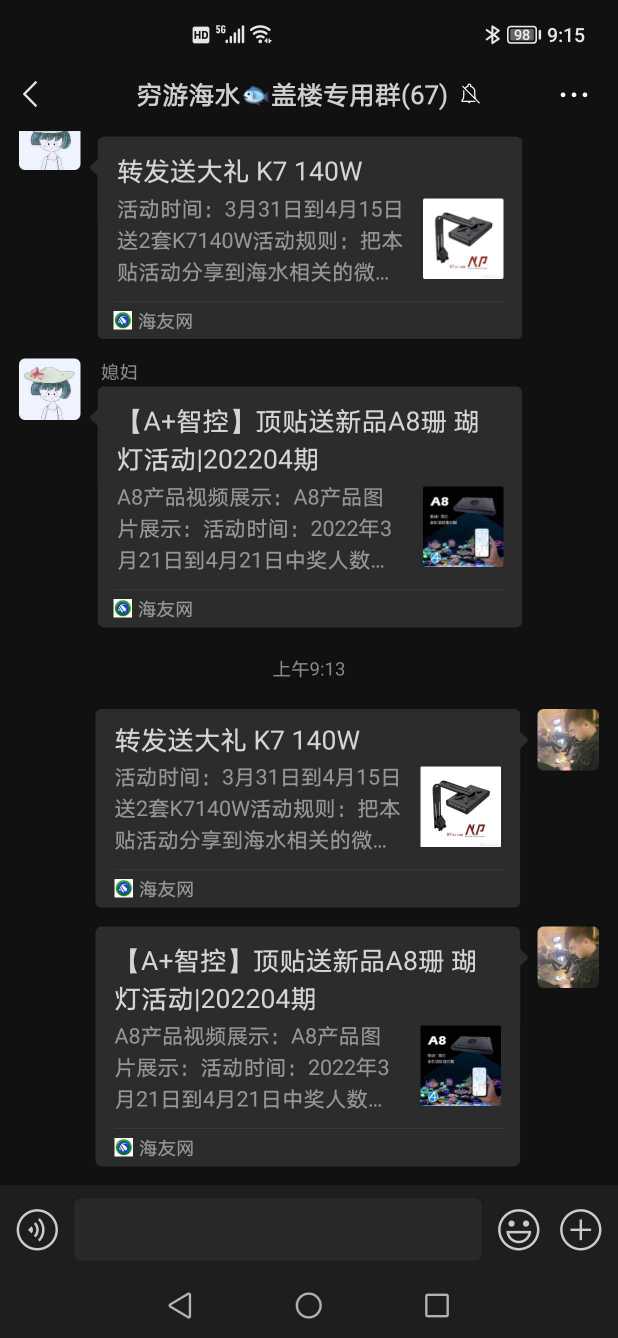Open the K7 140W card you sent
Image resolution: width=618 pixels, height=1338 pixels.
(x=307, y=807)
